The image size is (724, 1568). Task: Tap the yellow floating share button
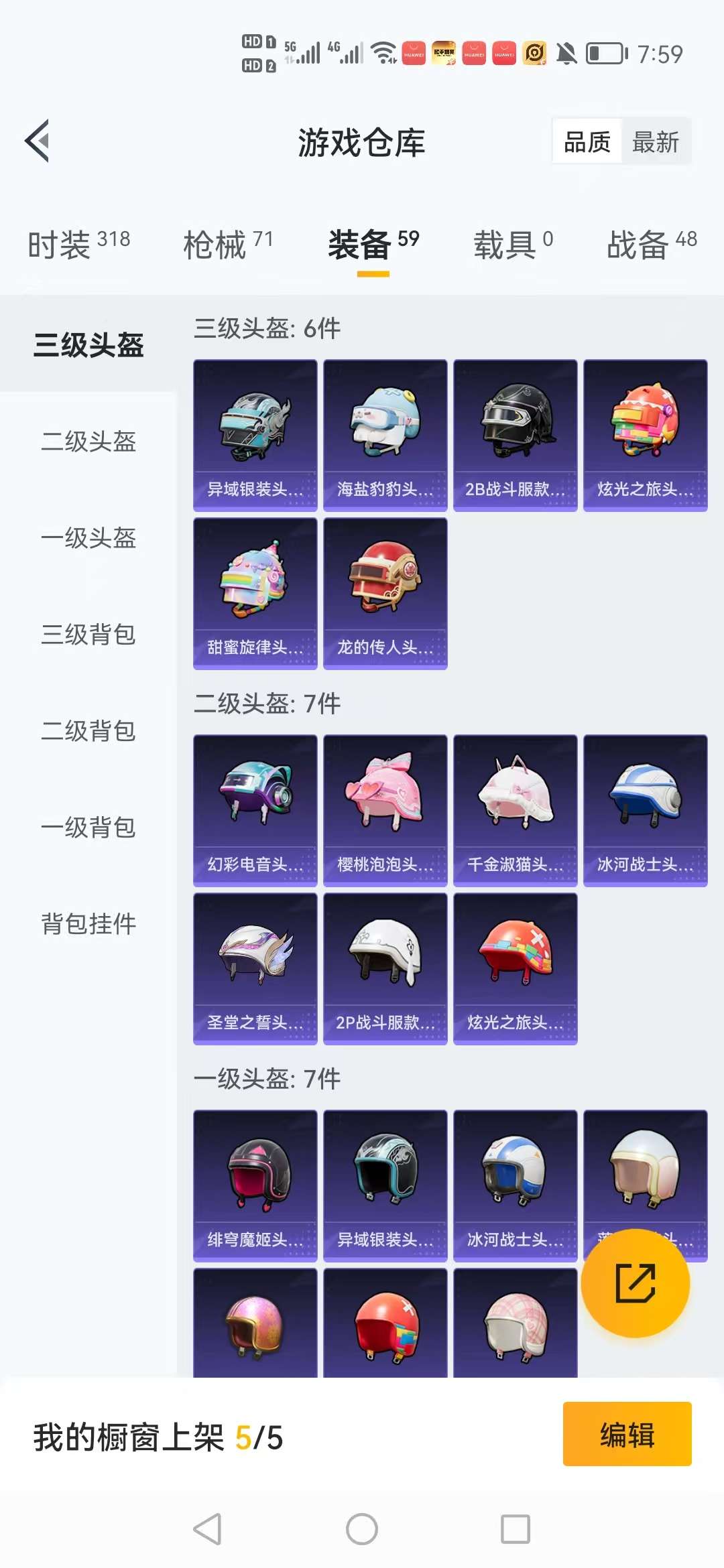click(635, 1283)
